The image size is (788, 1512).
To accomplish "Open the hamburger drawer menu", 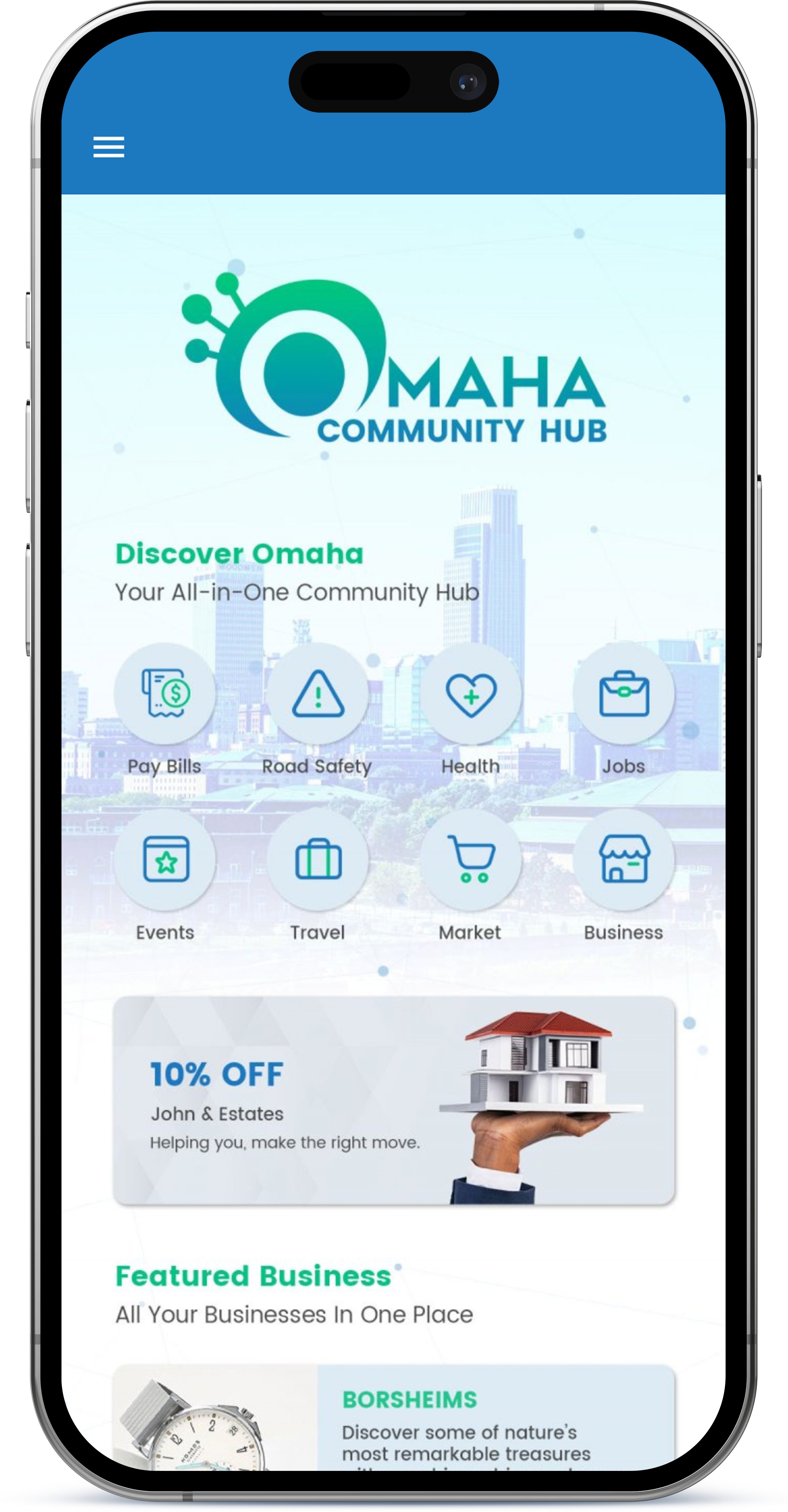I will [x=109, y=147].
